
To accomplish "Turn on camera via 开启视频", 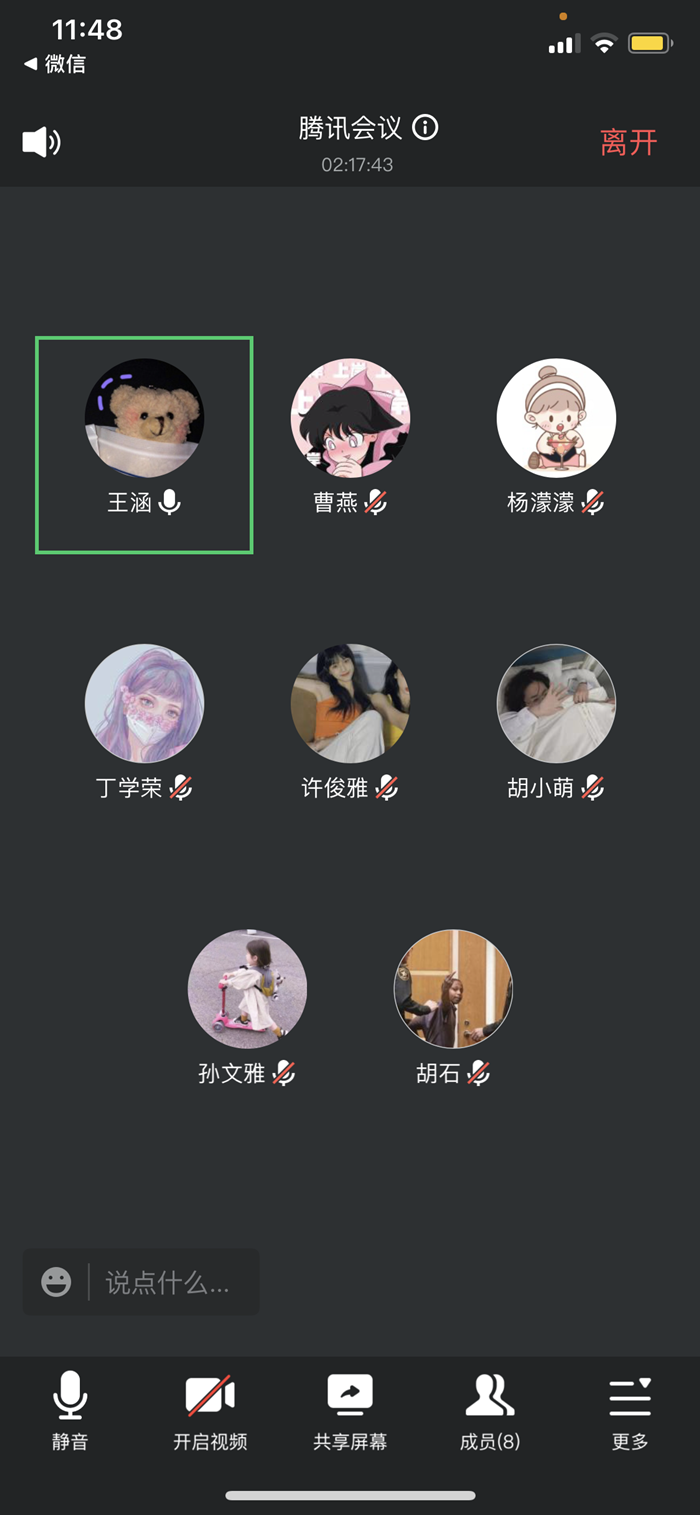I will click(x=210, y=1410).
